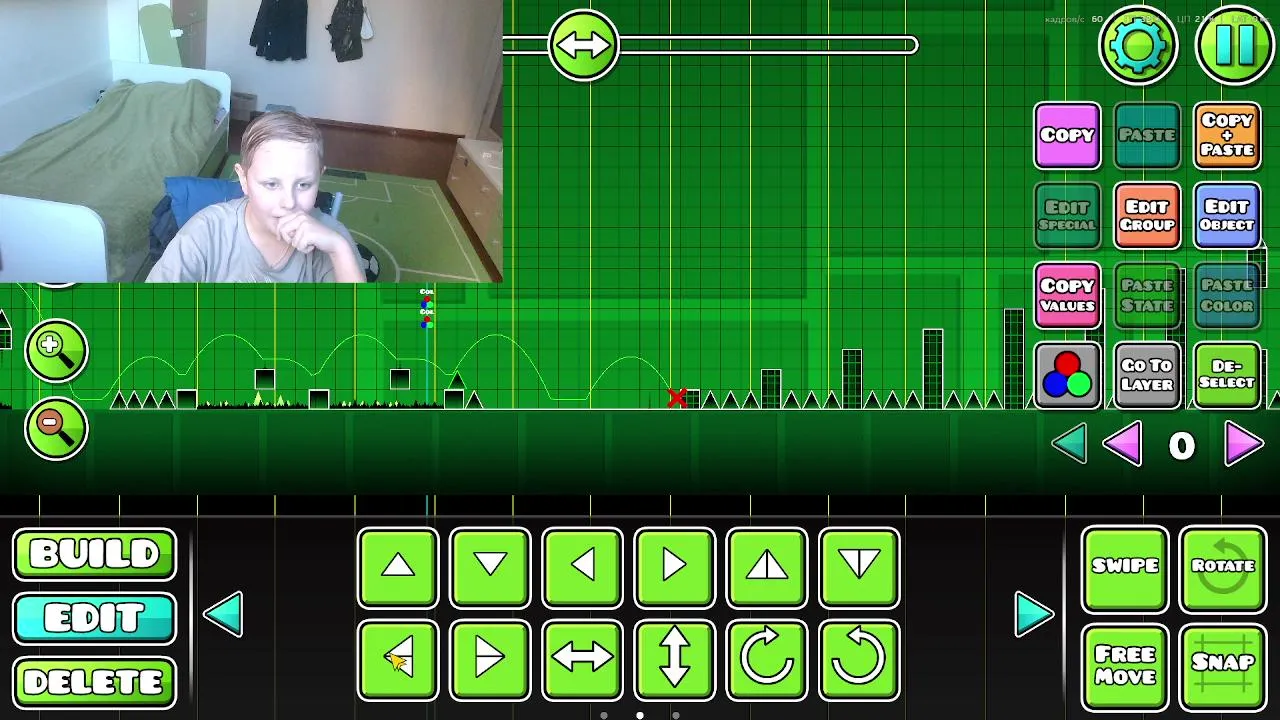Tap the Copy button
Viewport: 1280px width, 720px height.
1067,135
